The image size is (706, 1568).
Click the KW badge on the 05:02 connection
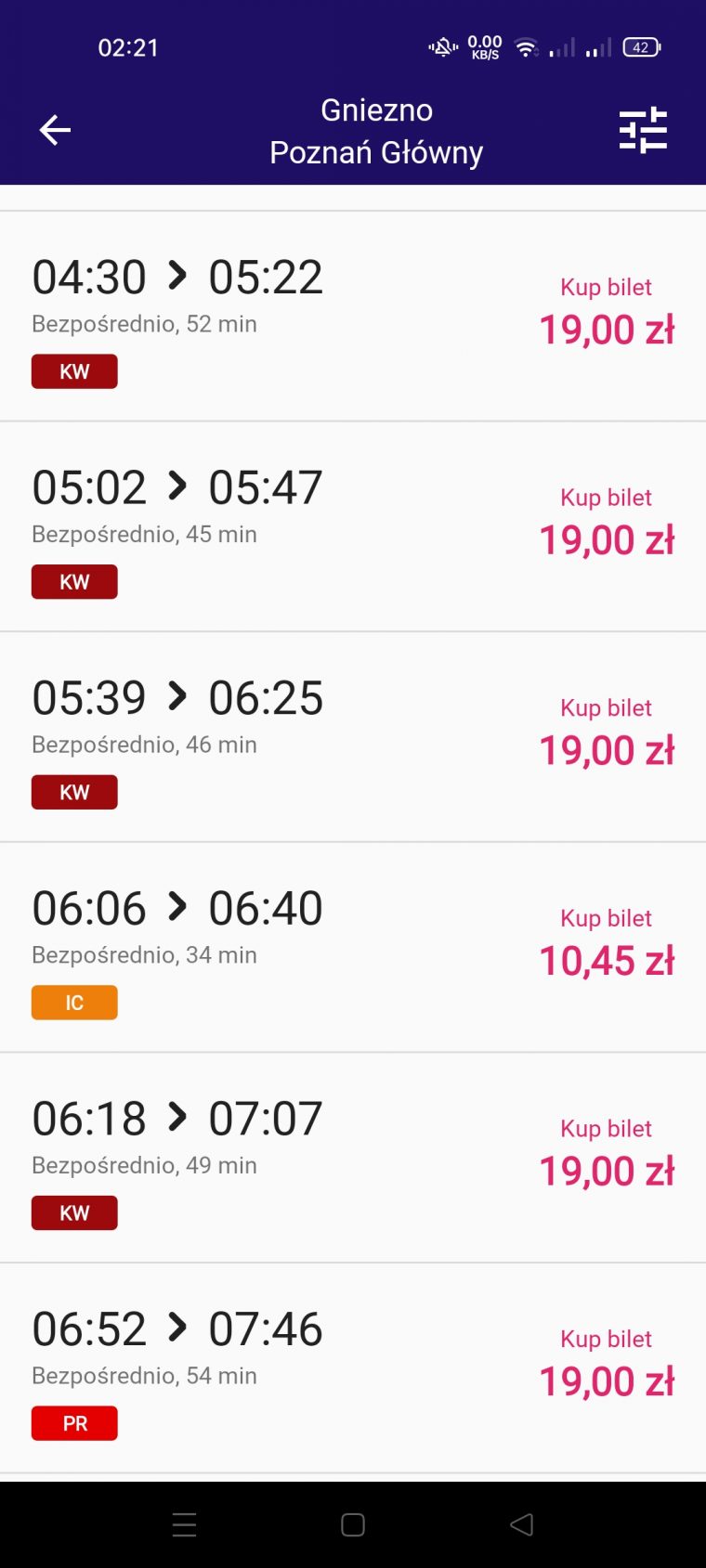coord(74,582)
